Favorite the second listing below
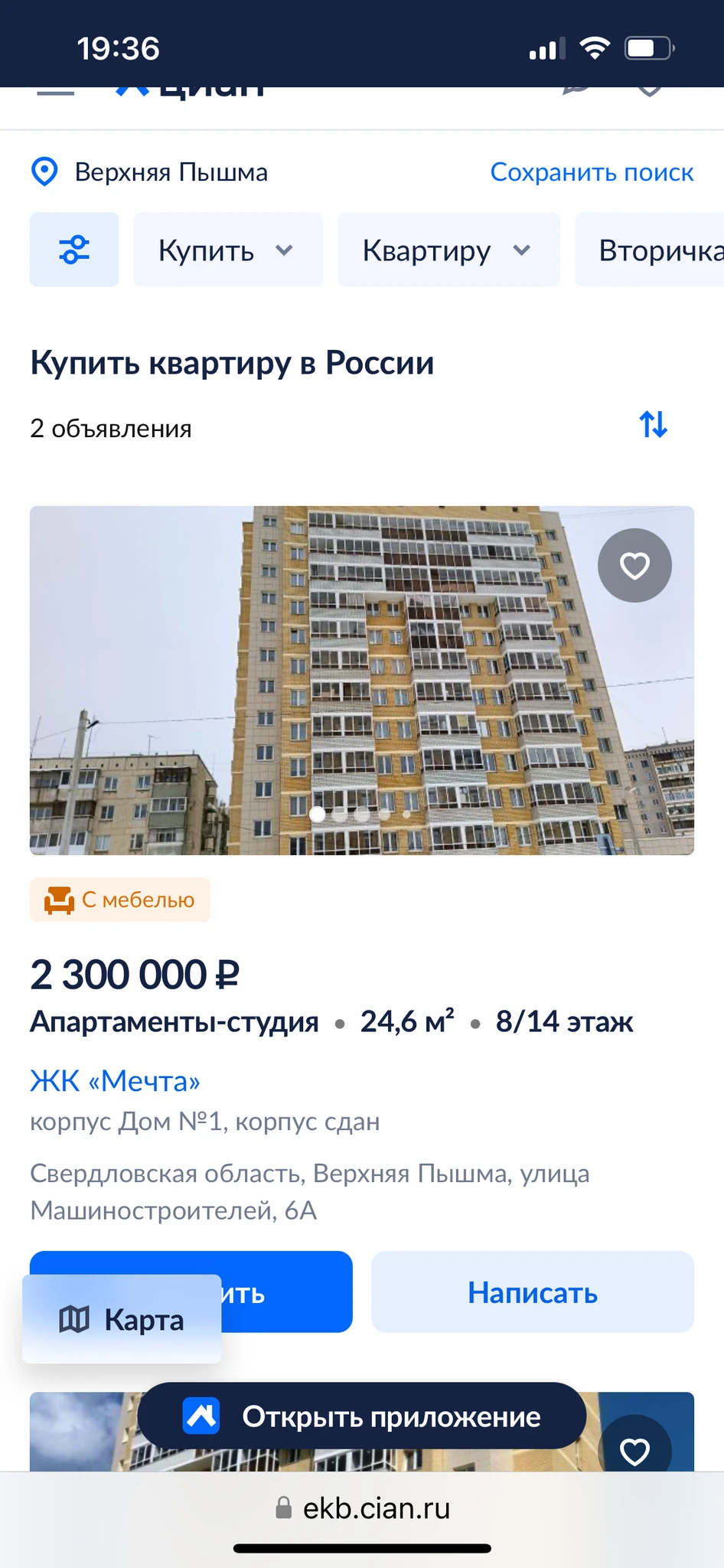The width and height of the screenshot is (724, 1568). click(634, 1451)
